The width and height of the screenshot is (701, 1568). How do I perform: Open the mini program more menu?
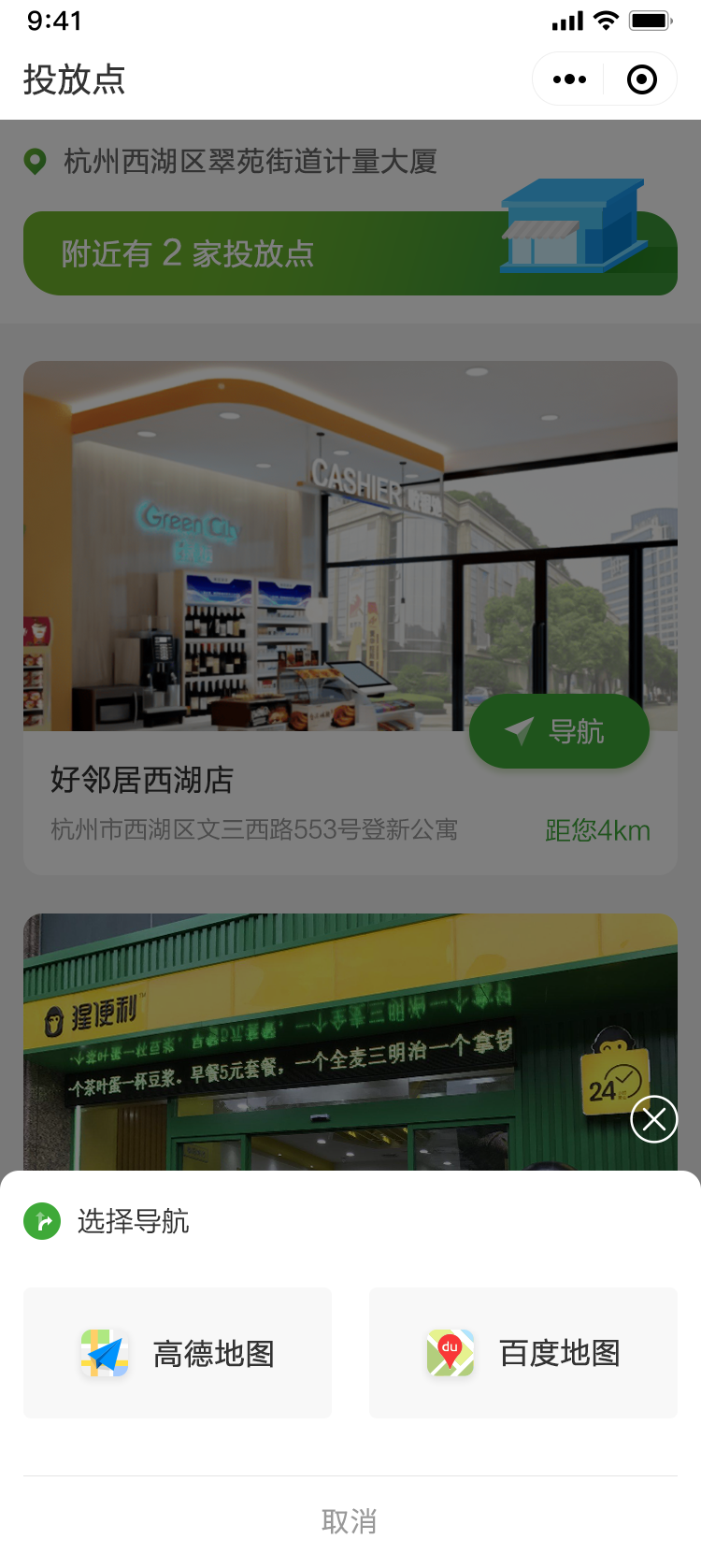pos(569,79)
